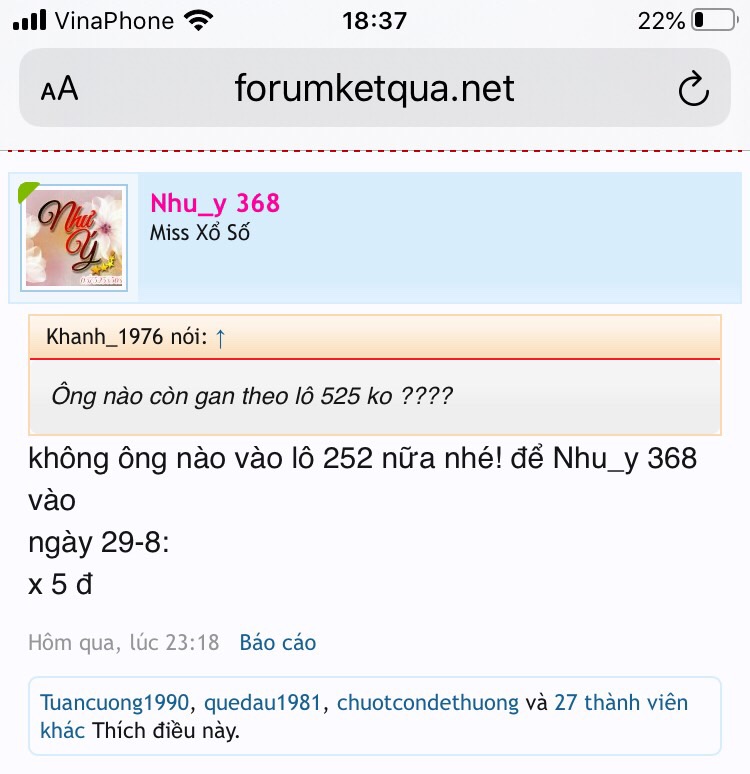750x774 pixels.
Task: Reload the current page
Action: (693, 90)
